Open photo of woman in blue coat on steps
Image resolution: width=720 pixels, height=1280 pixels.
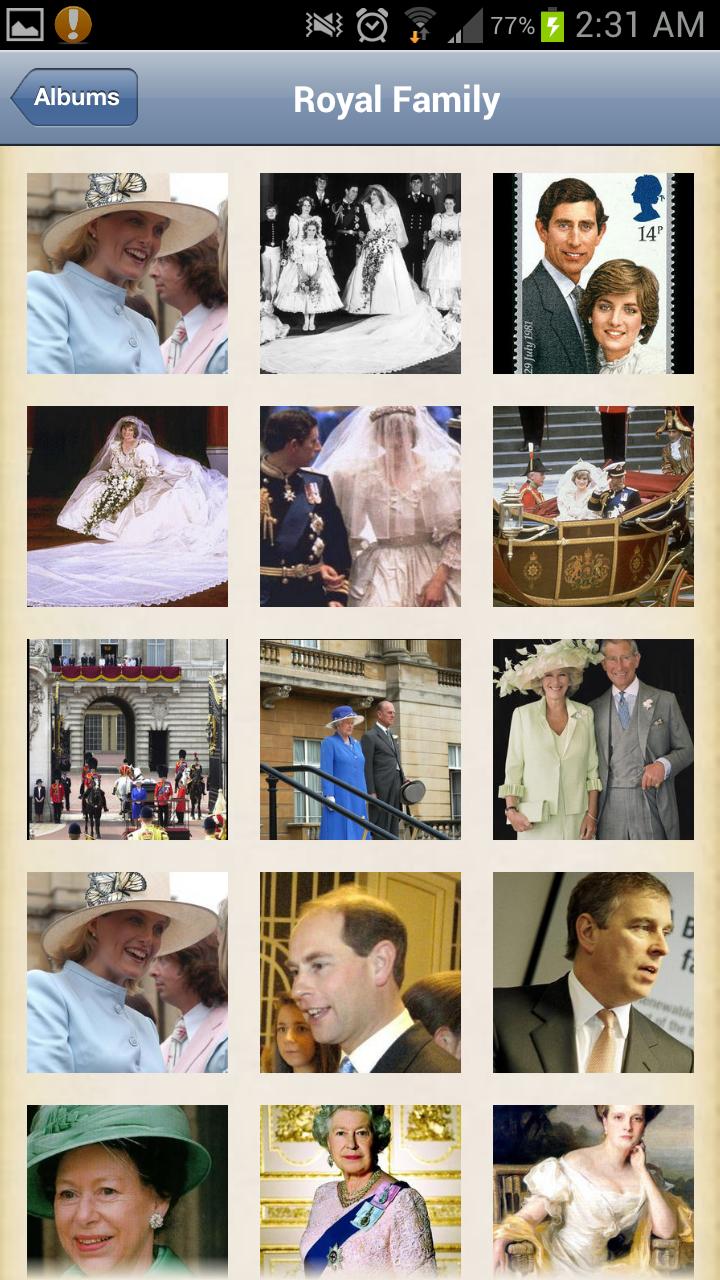point(360,739)
